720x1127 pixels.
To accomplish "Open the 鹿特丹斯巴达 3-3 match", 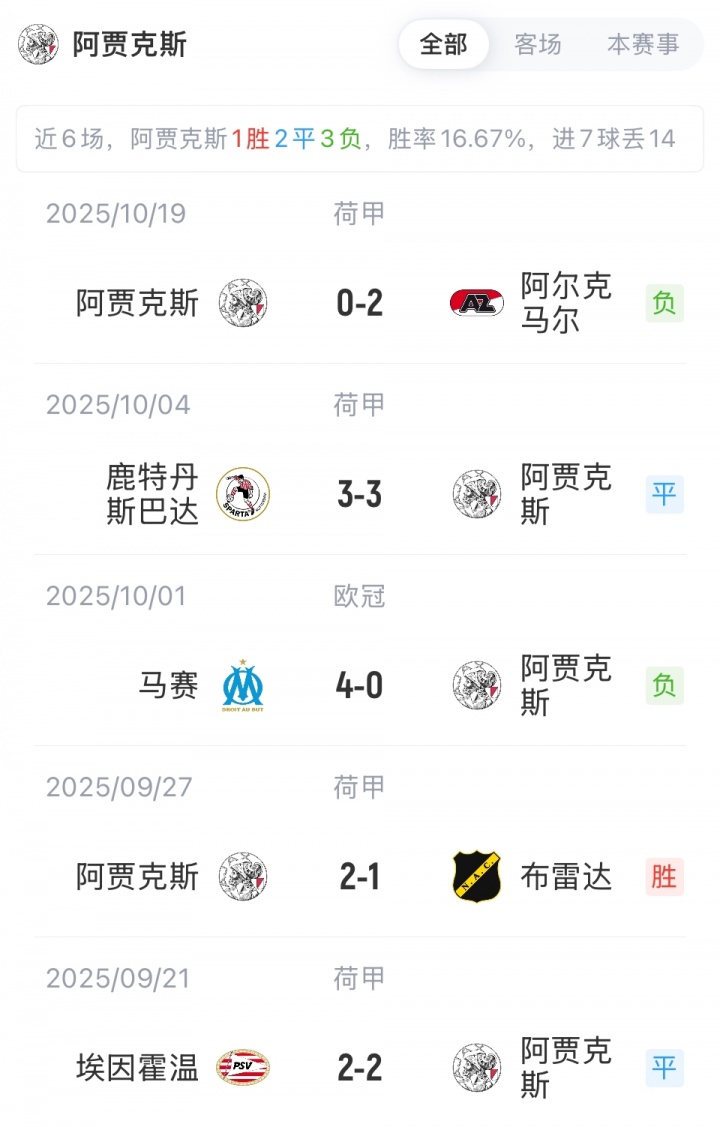I will (360, 494).
